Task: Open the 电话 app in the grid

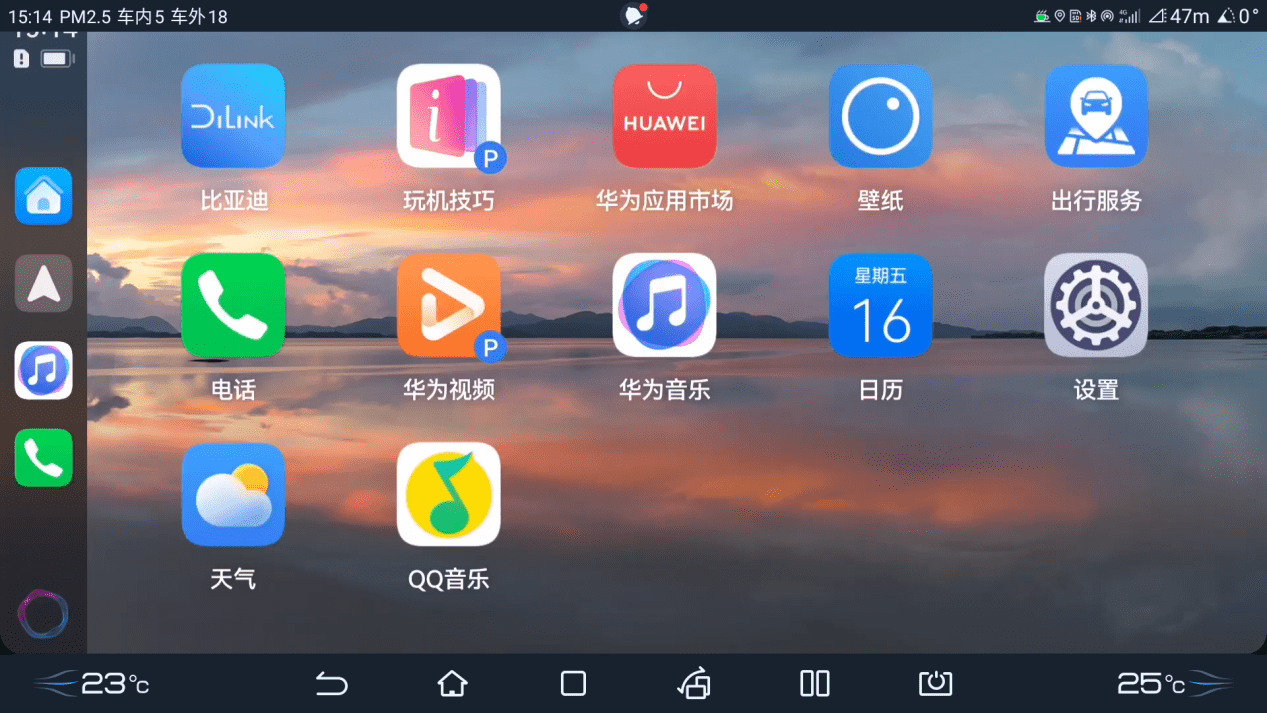Action: coord(233,305)
